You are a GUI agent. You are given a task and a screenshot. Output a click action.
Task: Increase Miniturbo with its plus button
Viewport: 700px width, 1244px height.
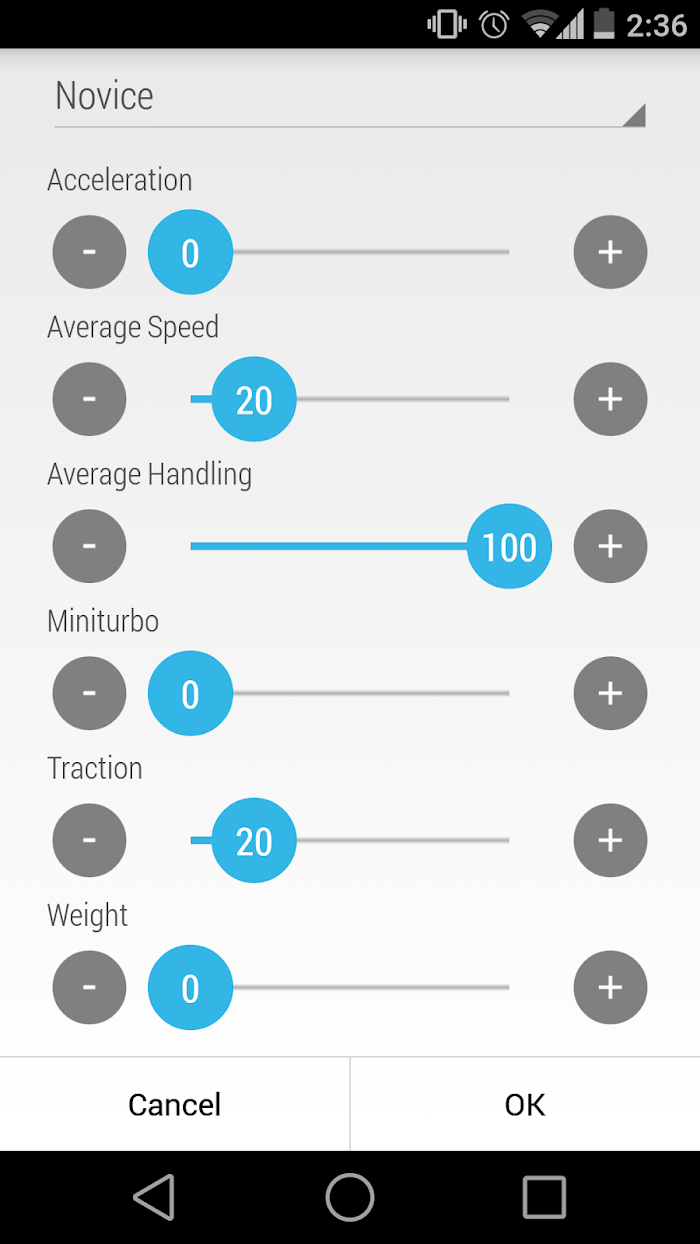(610, 693)
